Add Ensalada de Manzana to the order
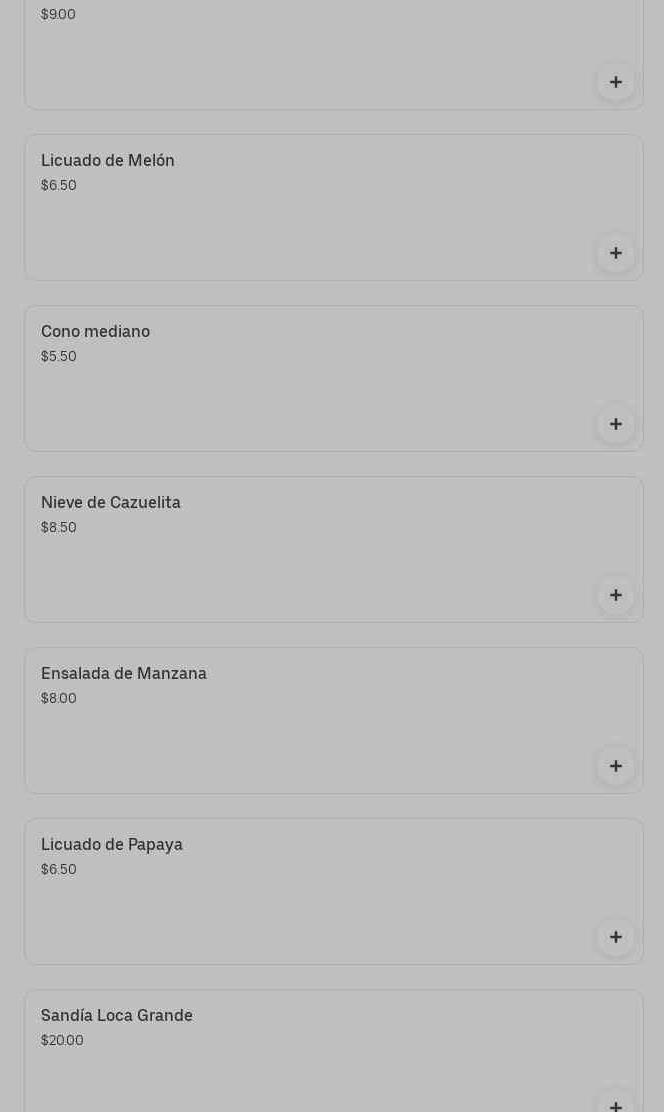Image resolution: width=664 pixels, height=1112 pixels. (616, 766)
